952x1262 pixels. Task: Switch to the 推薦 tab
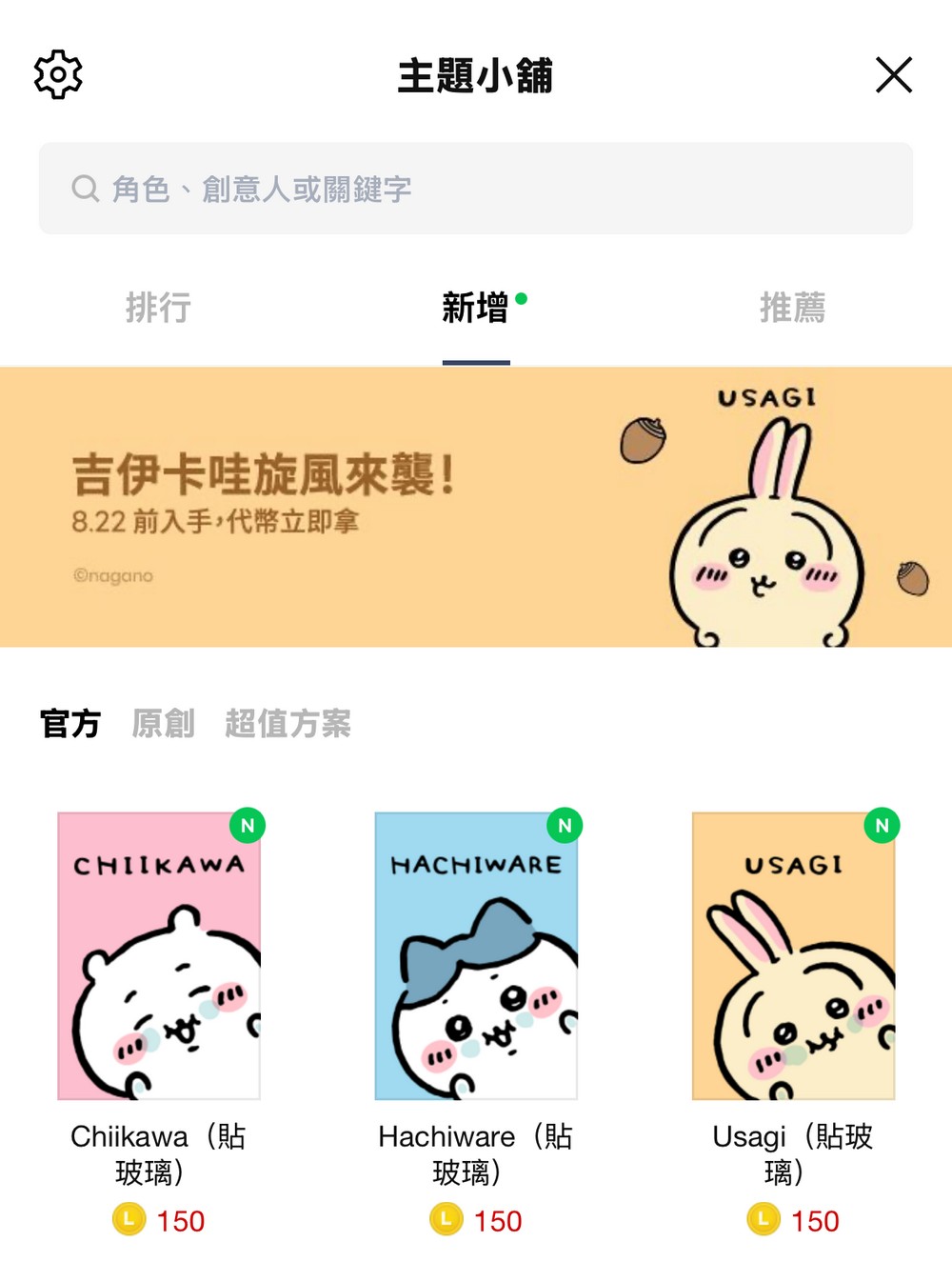[x=792, y=308]
